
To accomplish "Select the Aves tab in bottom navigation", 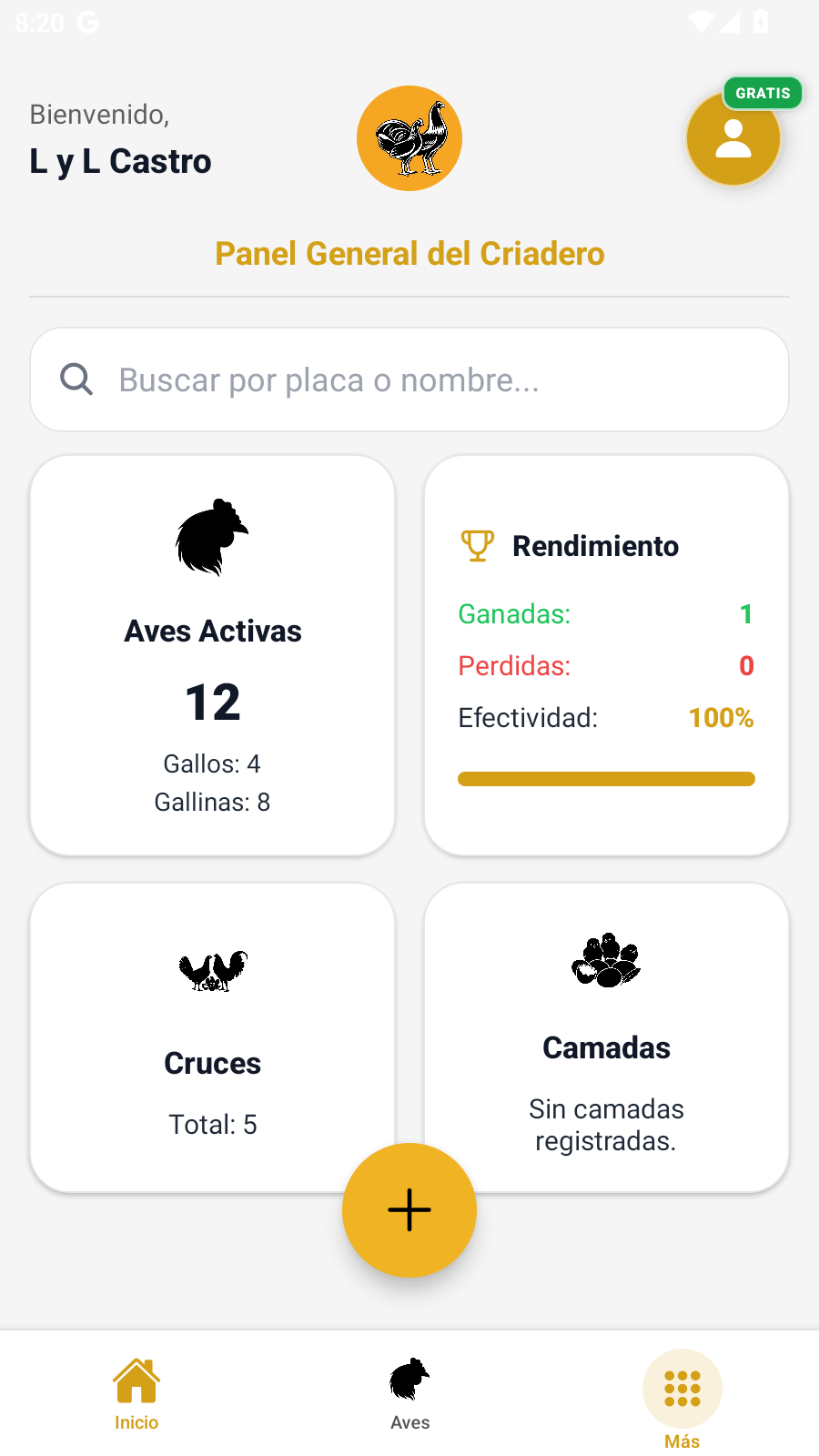I will [x=409, y=1392].
